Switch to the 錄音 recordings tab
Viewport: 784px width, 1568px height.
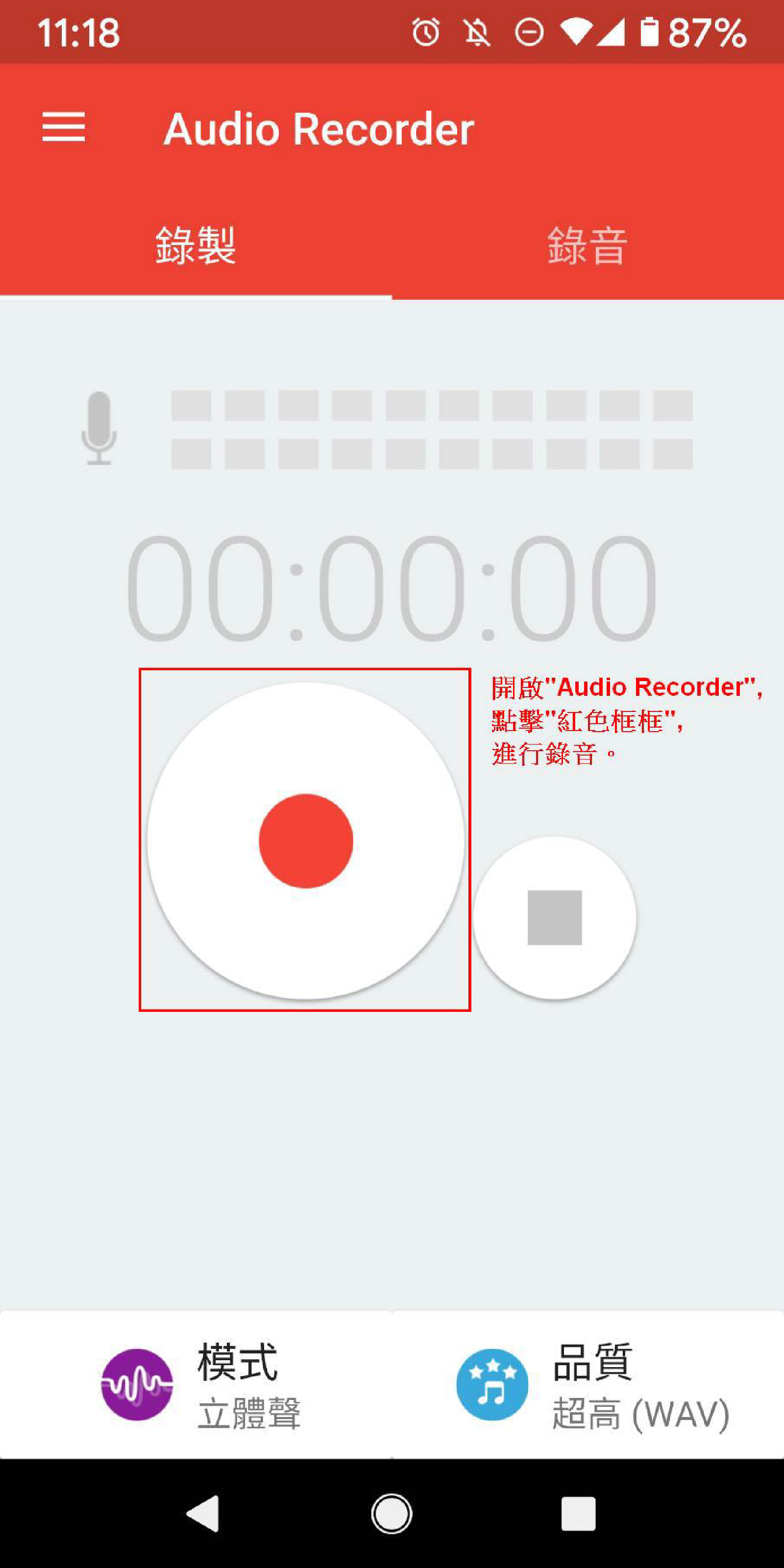pos(588,245)
